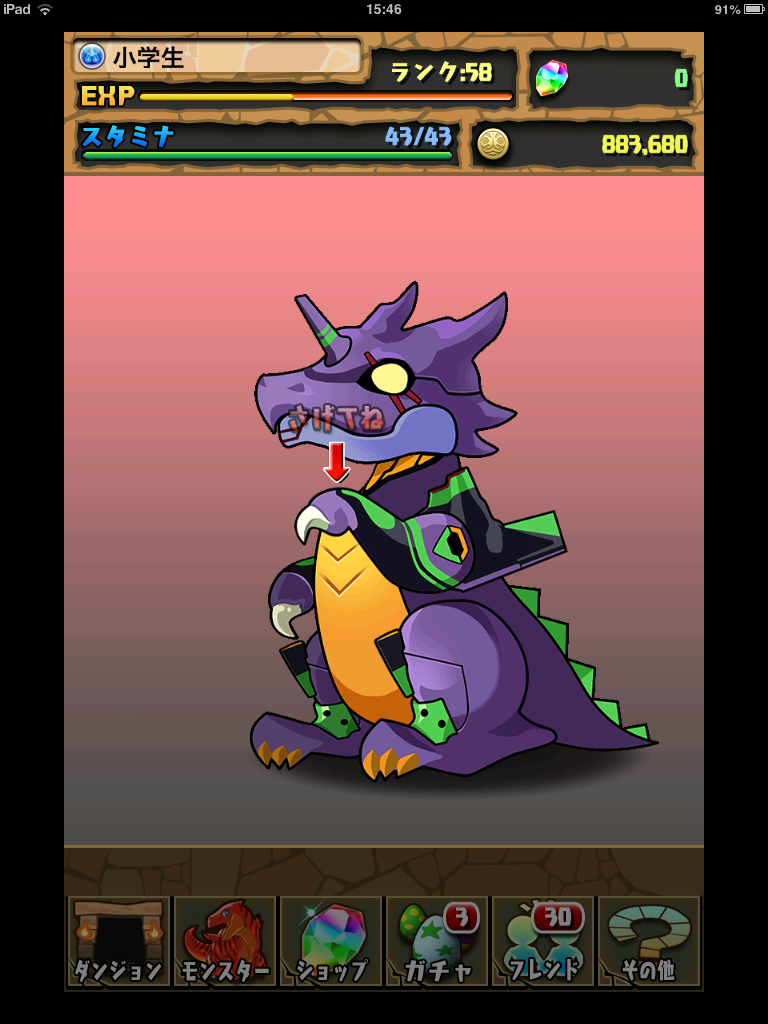
Task: Open the ダンジョン (Dungeon) tab
Action: [118, 941]
